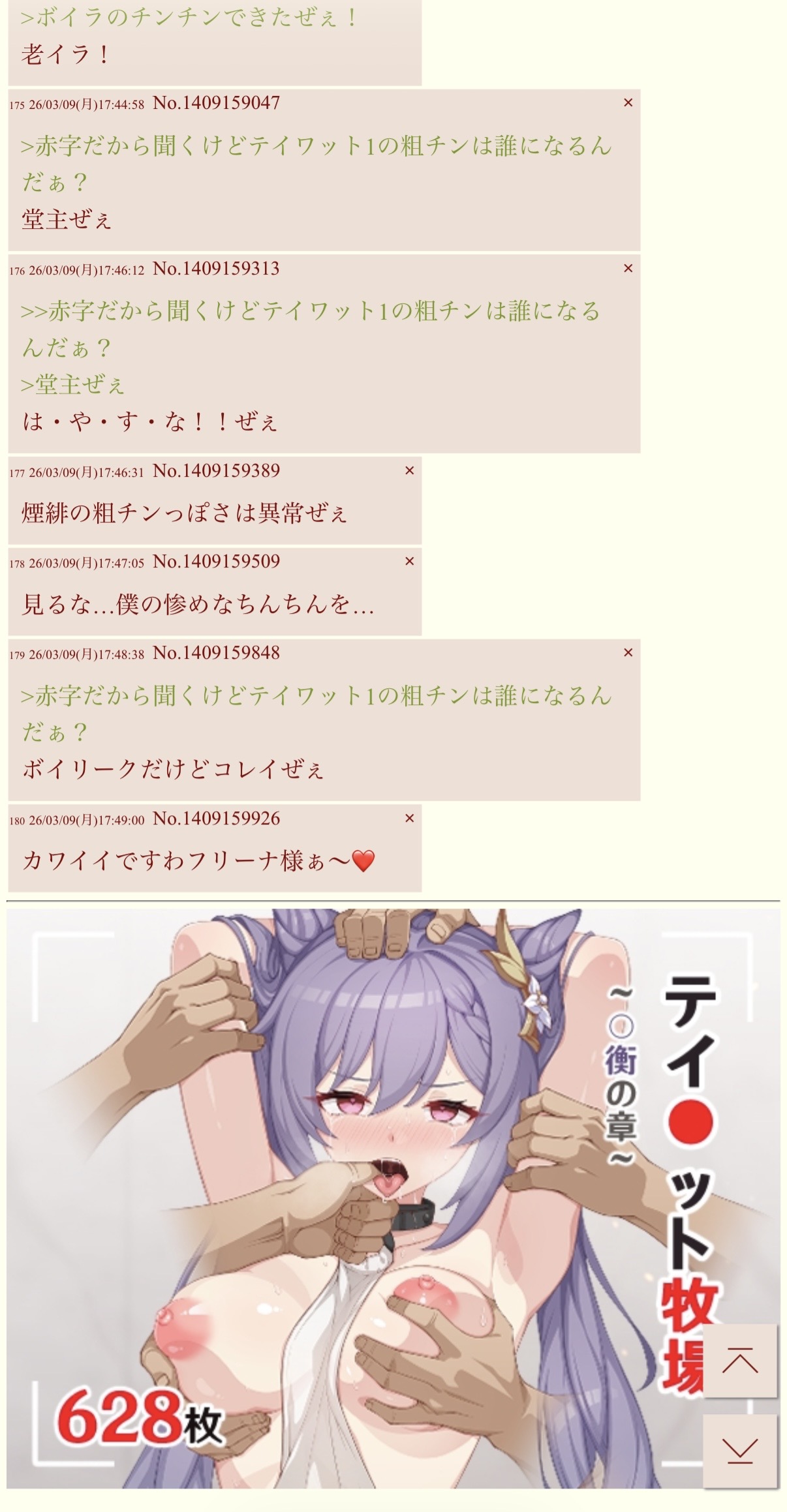Open the post number No.1409159047 link
787x1512 pixels.
tap(216, 103)
